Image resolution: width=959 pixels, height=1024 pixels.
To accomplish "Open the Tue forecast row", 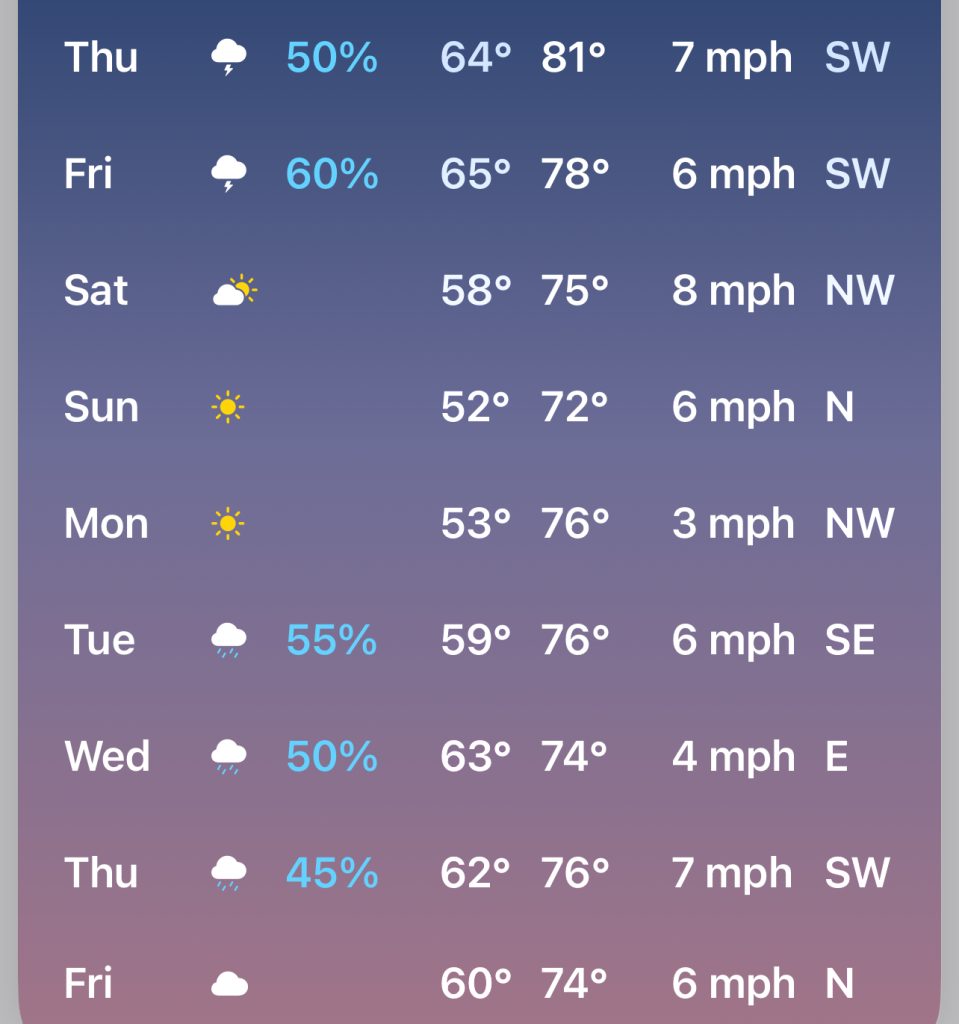I will coord(479,640).
